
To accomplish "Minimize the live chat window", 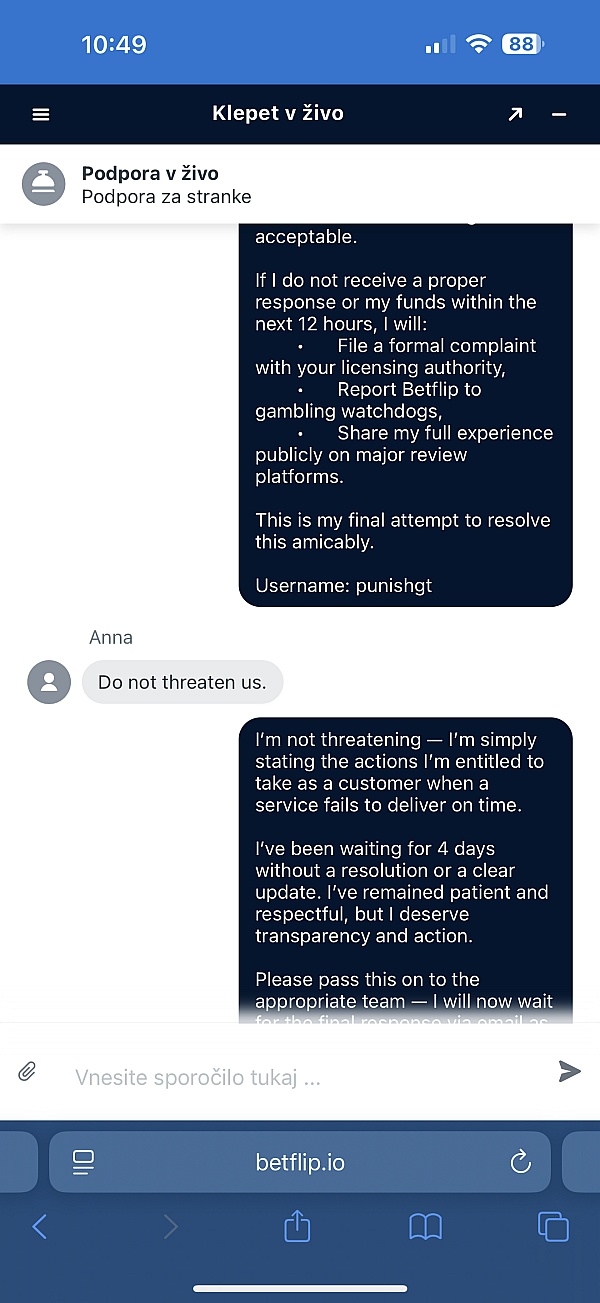I will point(559,114).
